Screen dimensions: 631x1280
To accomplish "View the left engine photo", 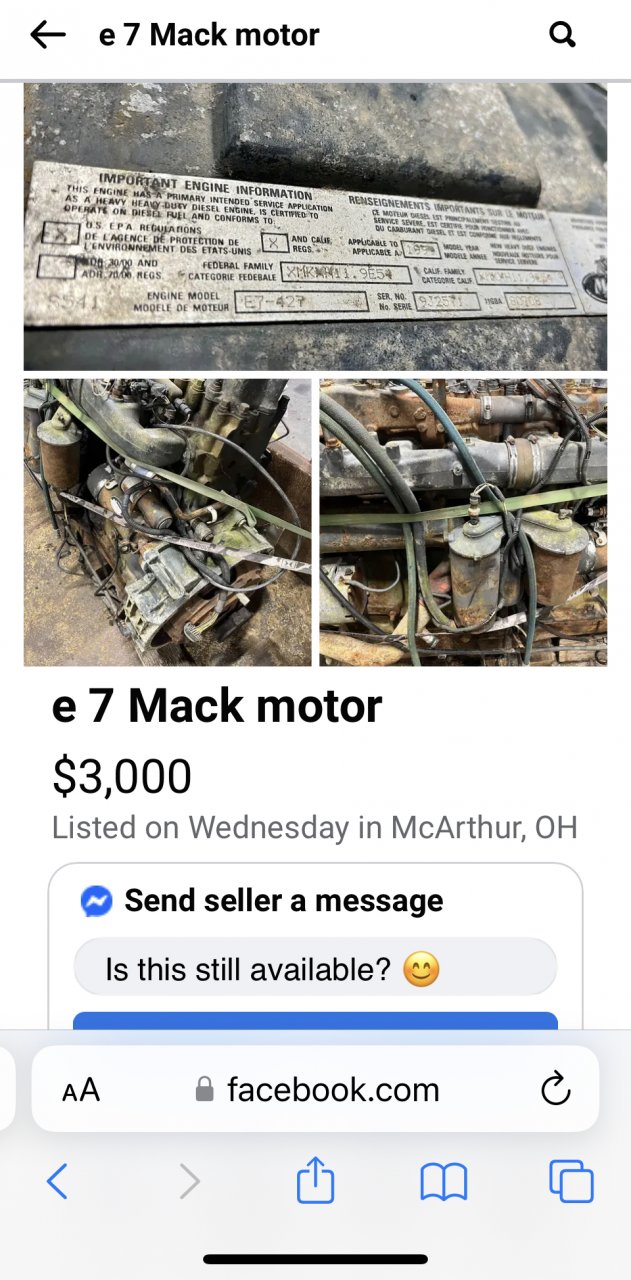I will click(168, 522).
